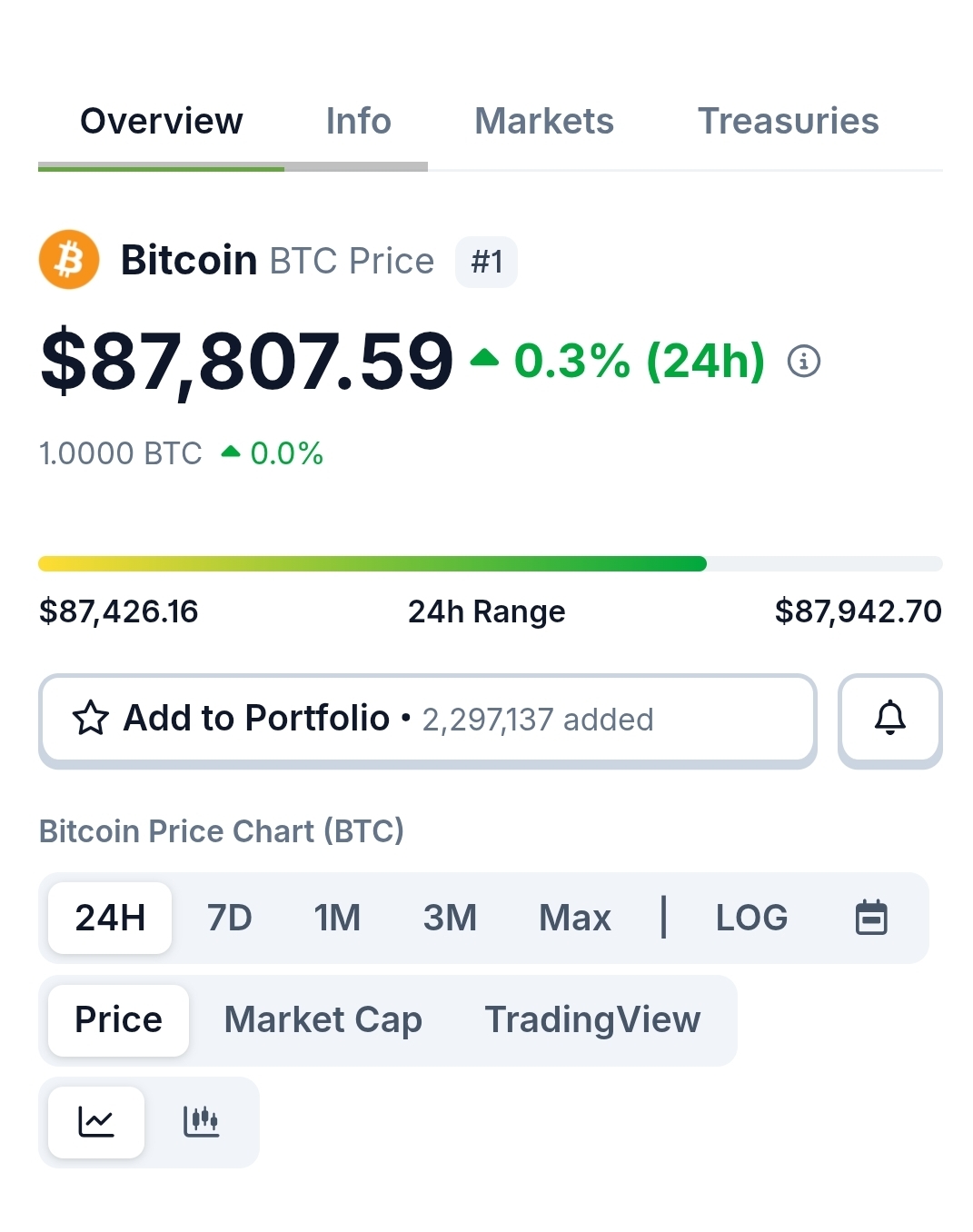Switch chart range to 7D
Screen dimensions: 973x1232
pyautogui.click(x=229, y=918)
